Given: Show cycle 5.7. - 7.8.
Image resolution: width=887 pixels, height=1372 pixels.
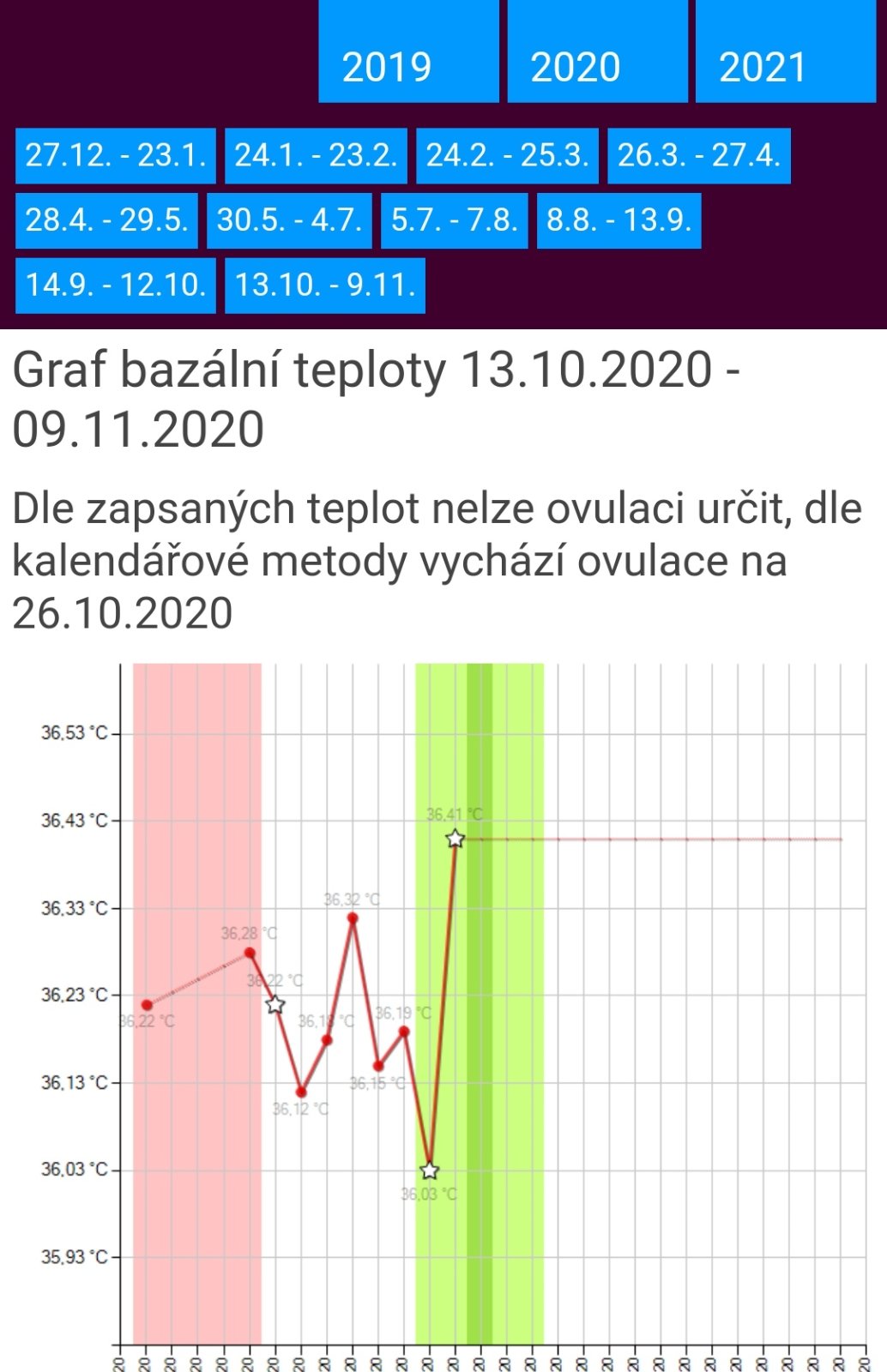Looking at the screenshot, I should click(x=454, y=220).
